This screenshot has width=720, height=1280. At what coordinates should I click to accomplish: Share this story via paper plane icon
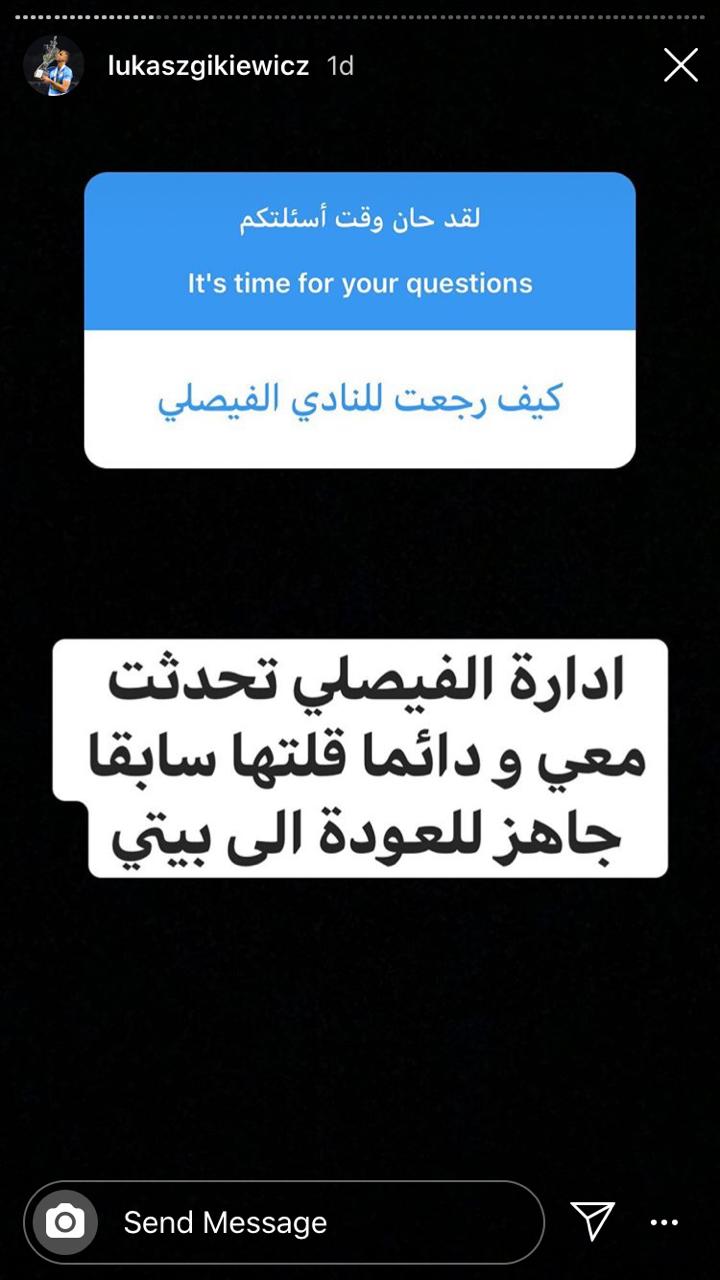592,1221
